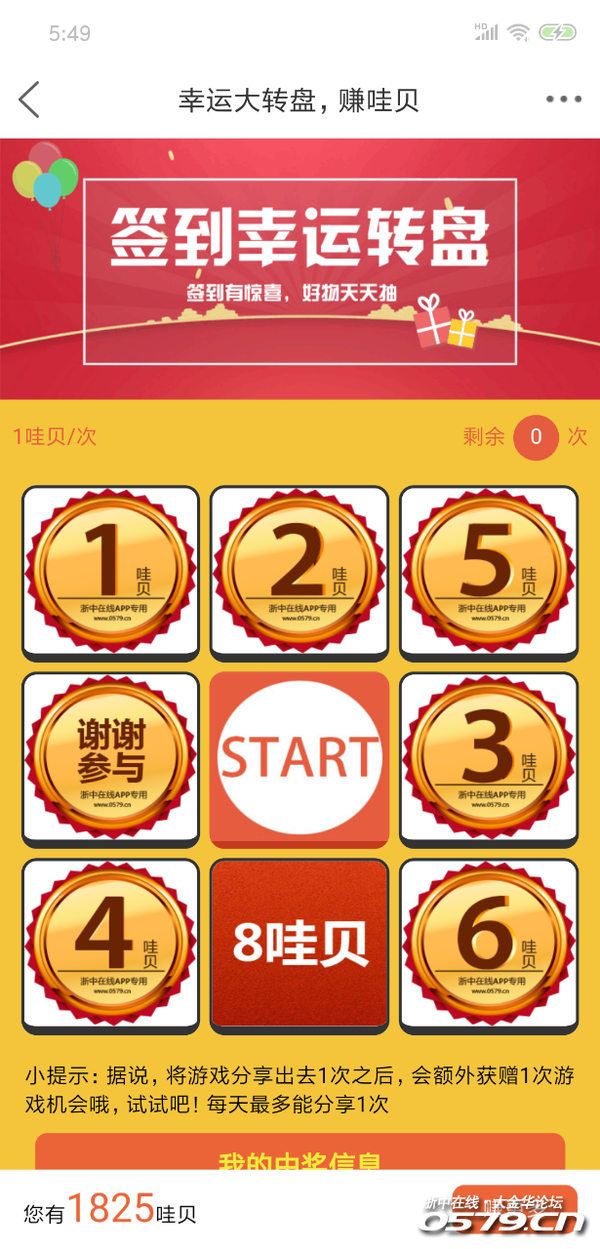Go back using the top-left arrow
This screenshot has width=600, height=1249.
[x=29, y=100]
